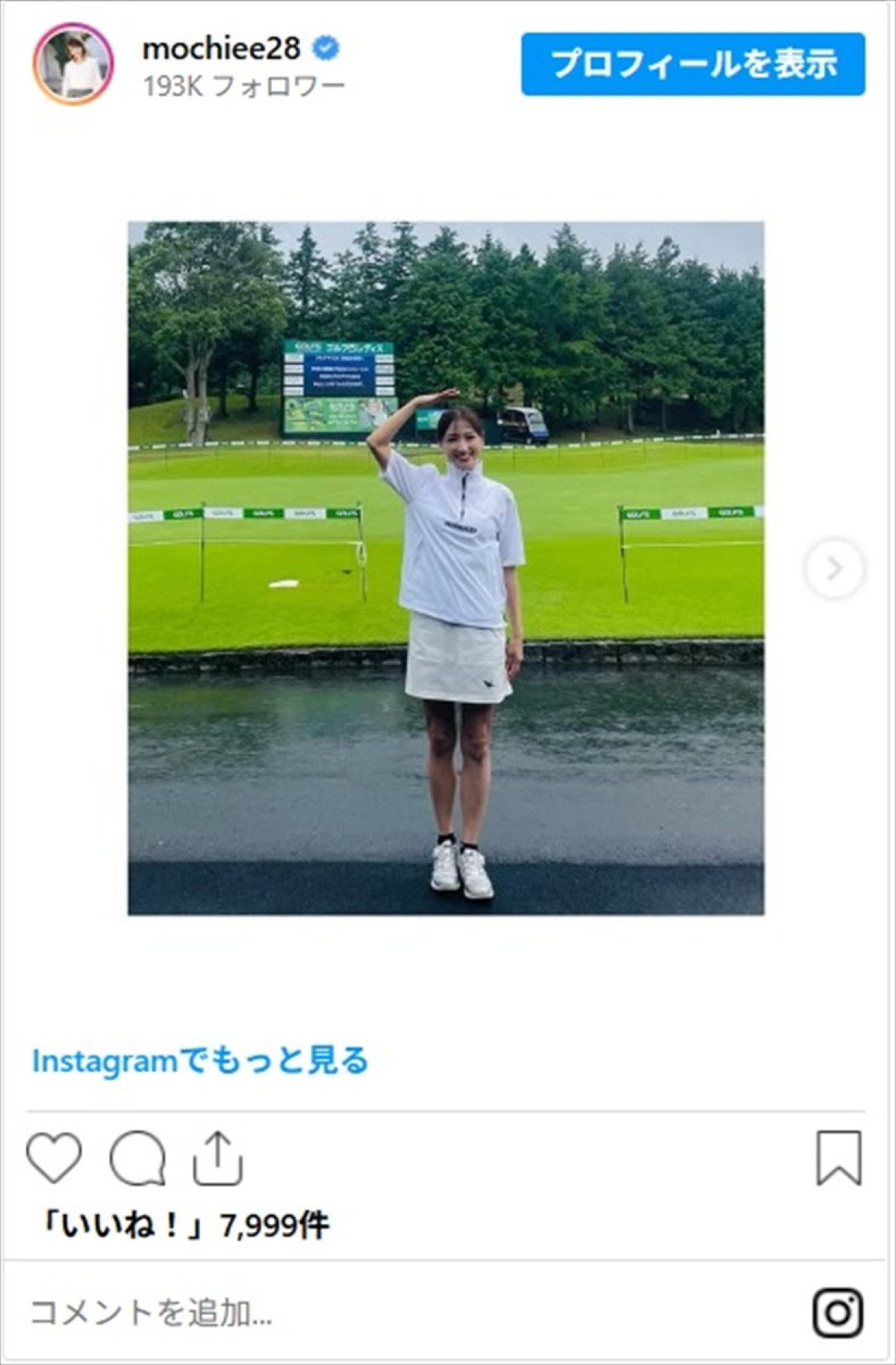Open the Instagram logo icon

coord(838,1312)
